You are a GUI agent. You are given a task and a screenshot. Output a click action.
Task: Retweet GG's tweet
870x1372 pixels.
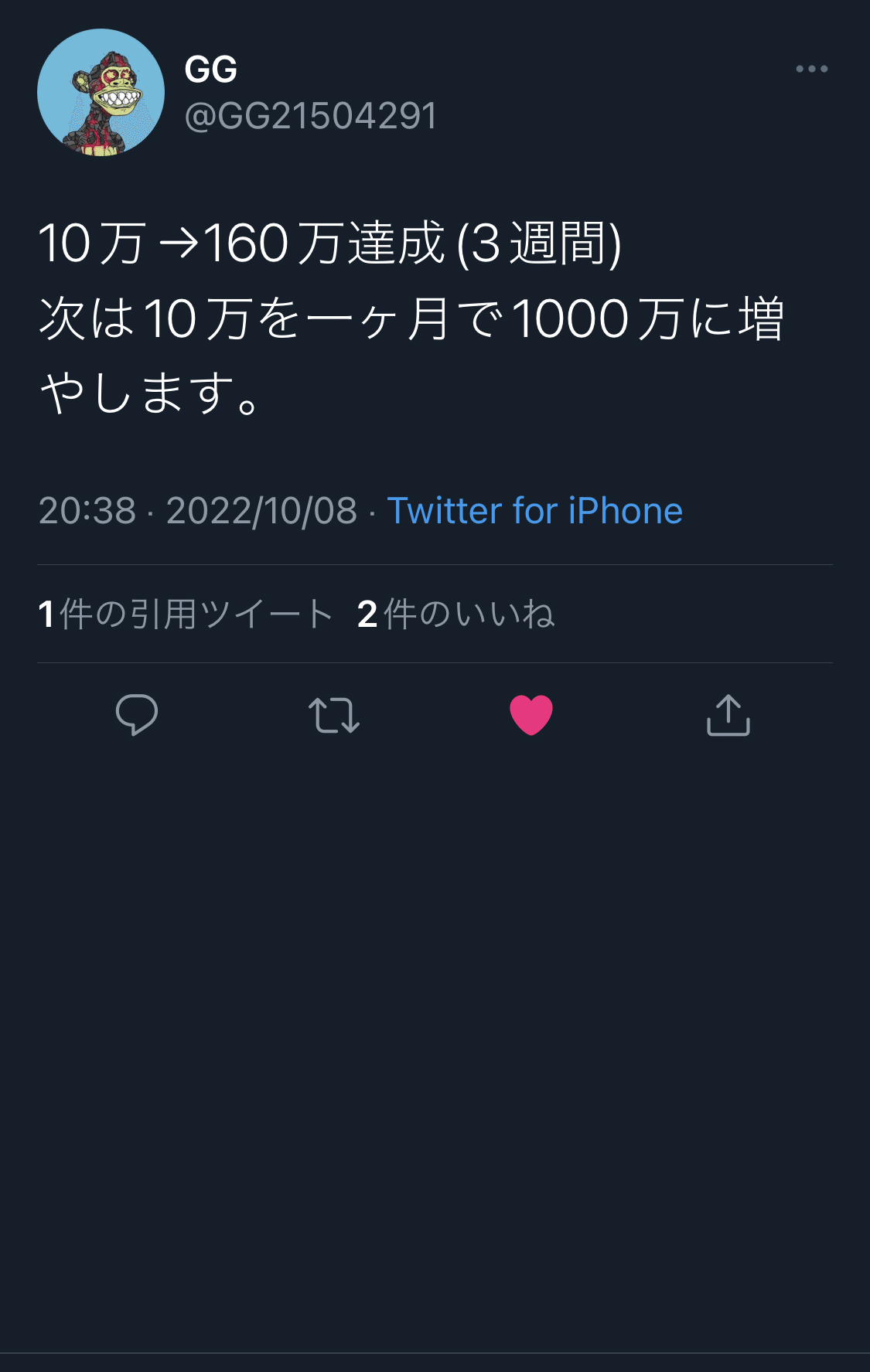pyautogui.click(x=334, y=715)
